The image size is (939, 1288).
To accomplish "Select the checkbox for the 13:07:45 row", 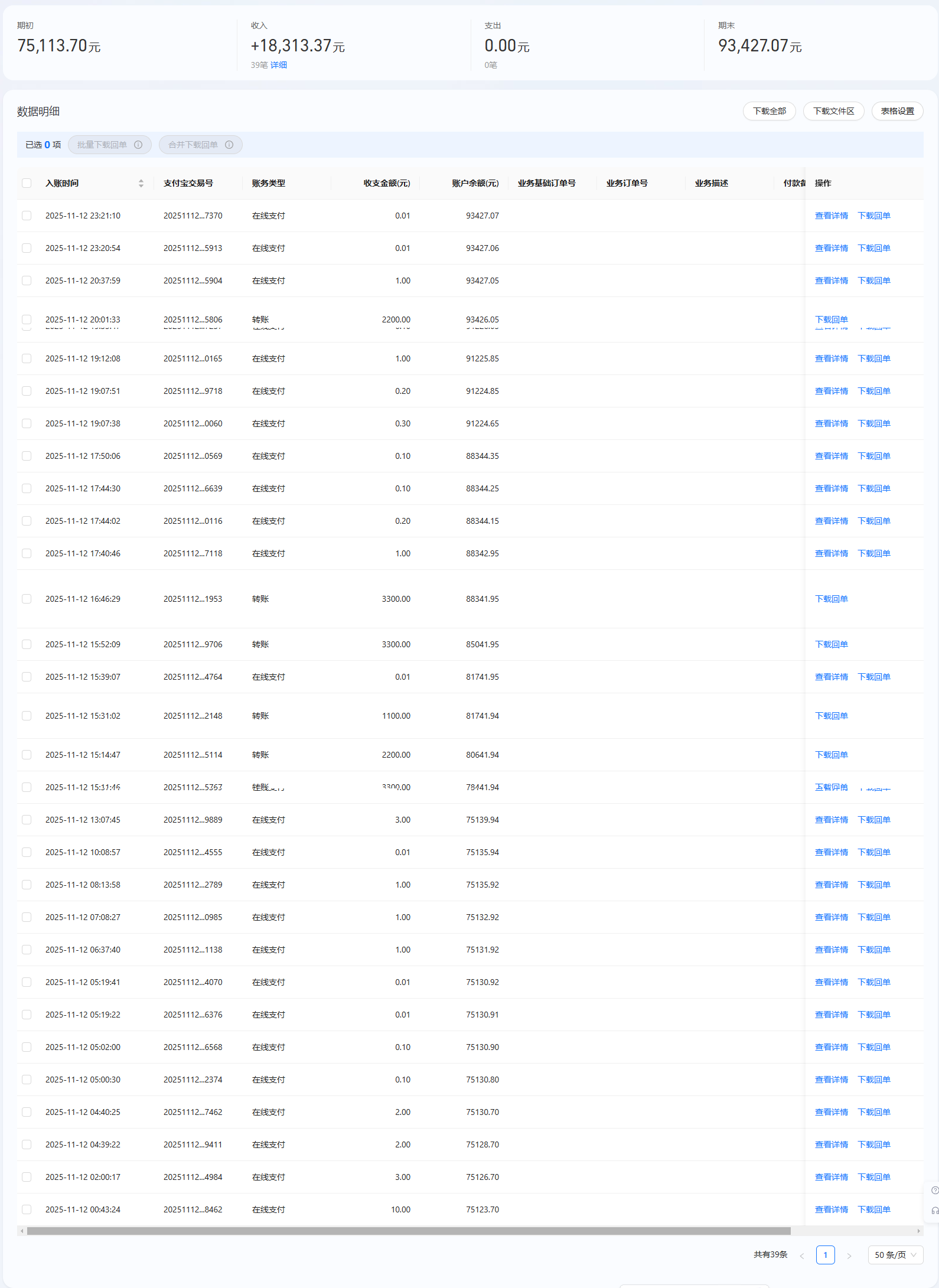I will [x=27, y=820].
